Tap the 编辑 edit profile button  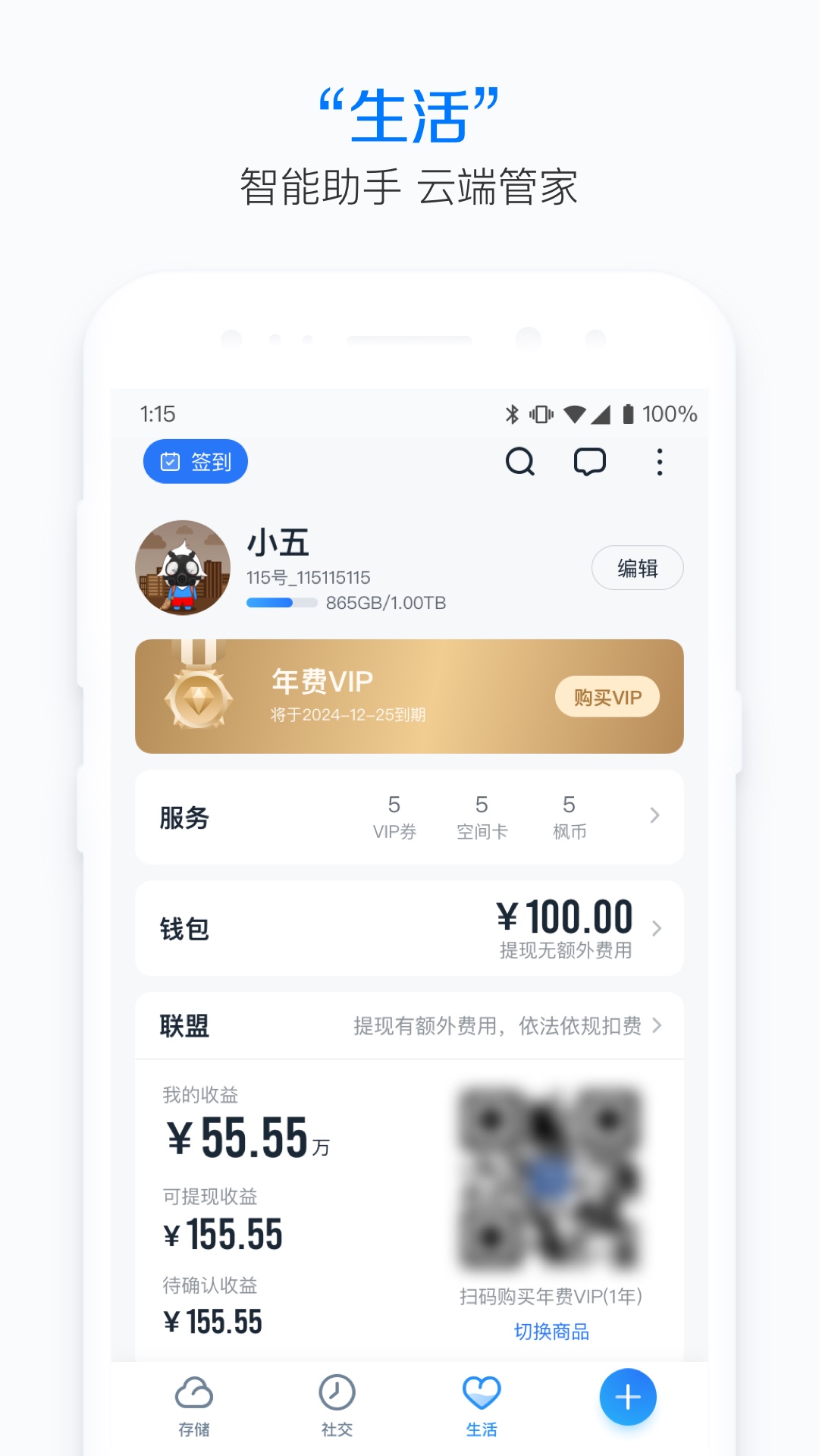click(637, 566)
